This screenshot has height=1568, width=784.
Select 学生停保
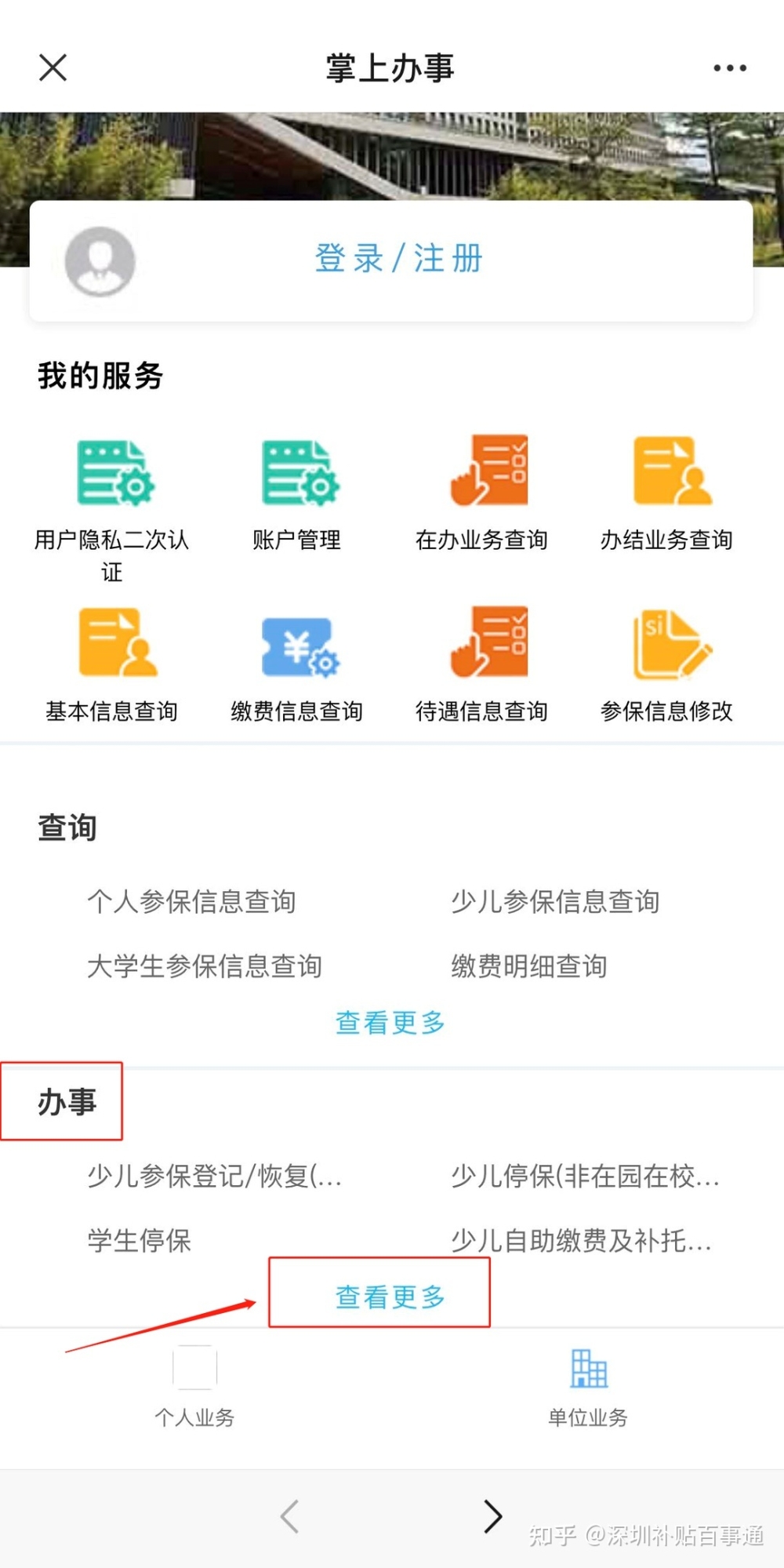[140, 1240]
